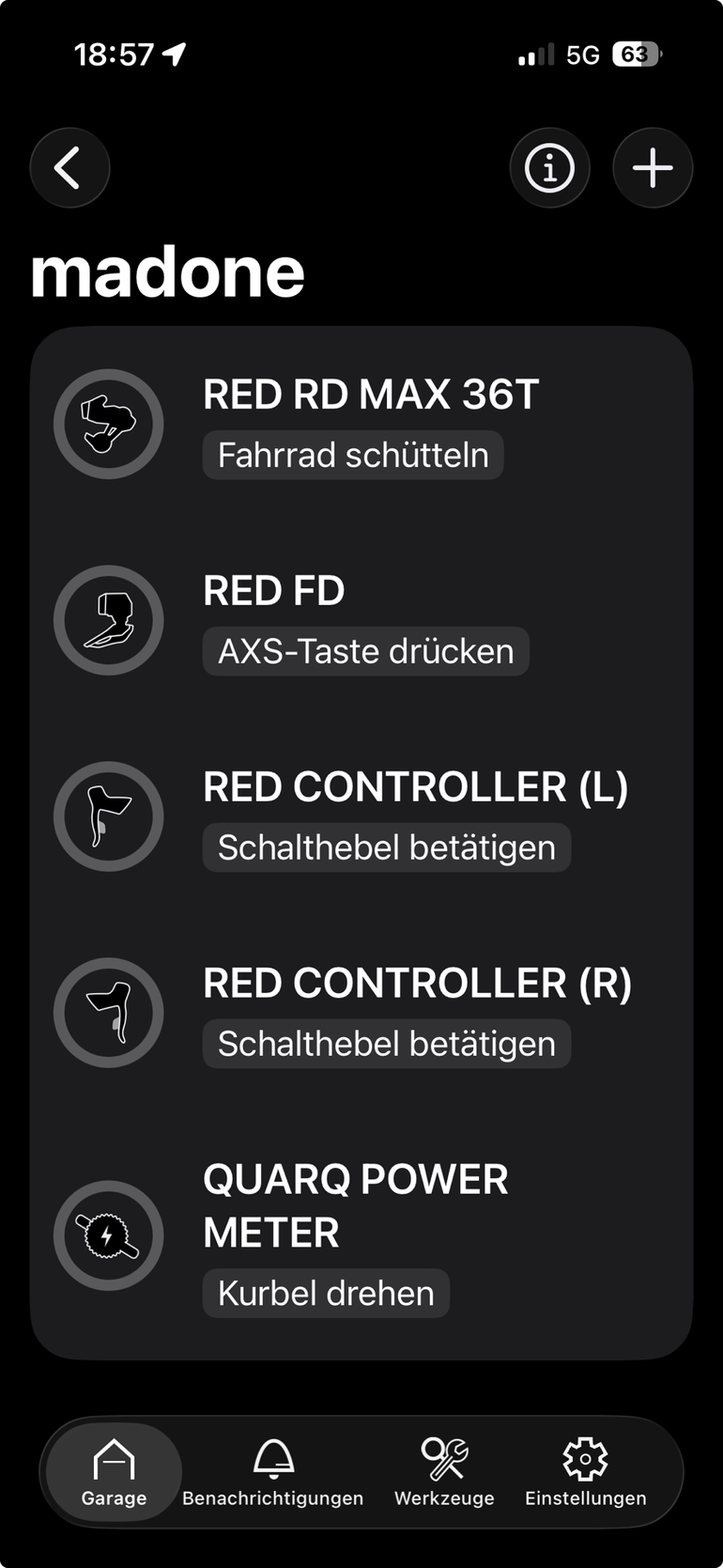The width and height of the screenshot is (723, 1568).
Task: Open the RED RD MAX 36T row
Action: coord(361,424)
